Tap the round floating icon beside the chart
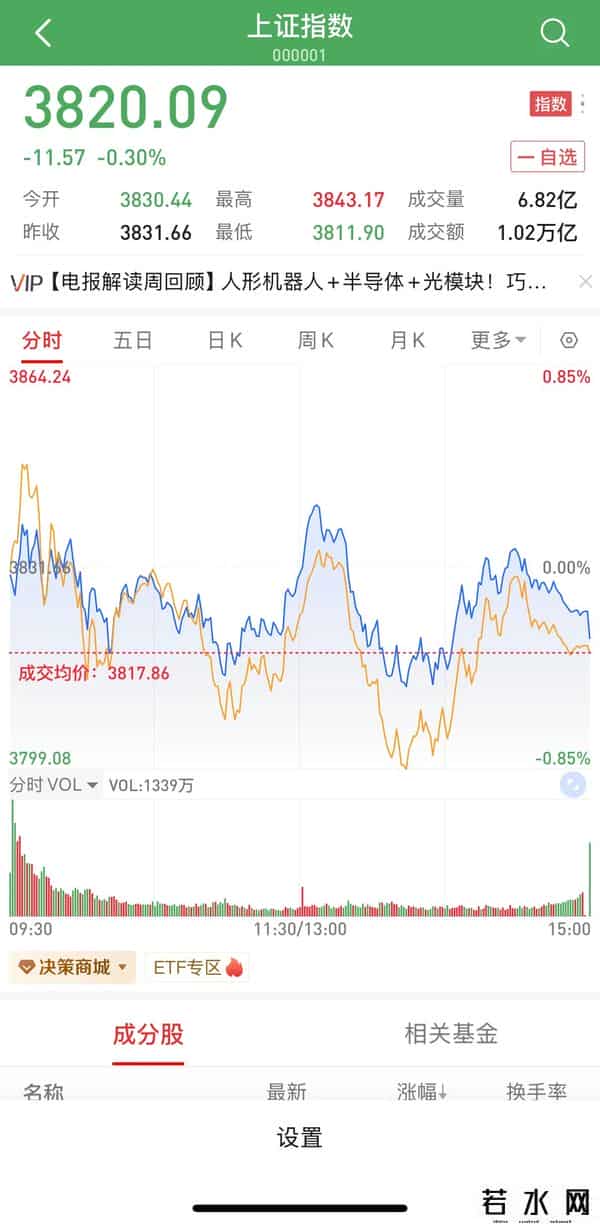 tap(573, 785)
